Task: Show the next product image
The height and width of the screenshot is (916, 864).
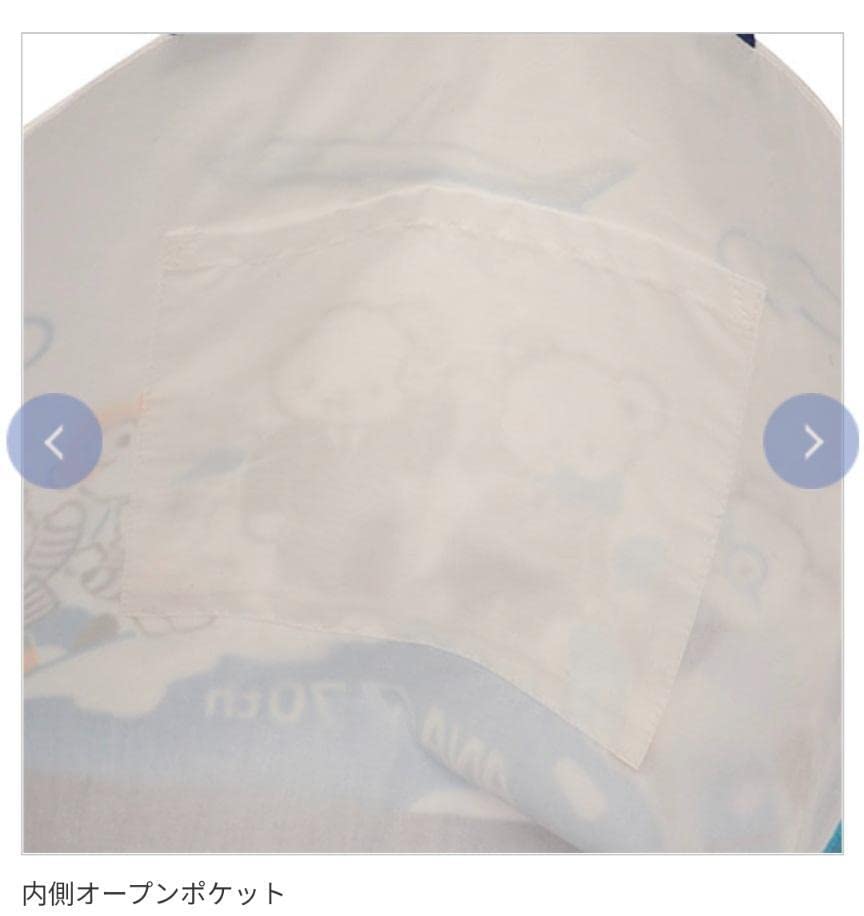Action: click(x=811, y=441)
